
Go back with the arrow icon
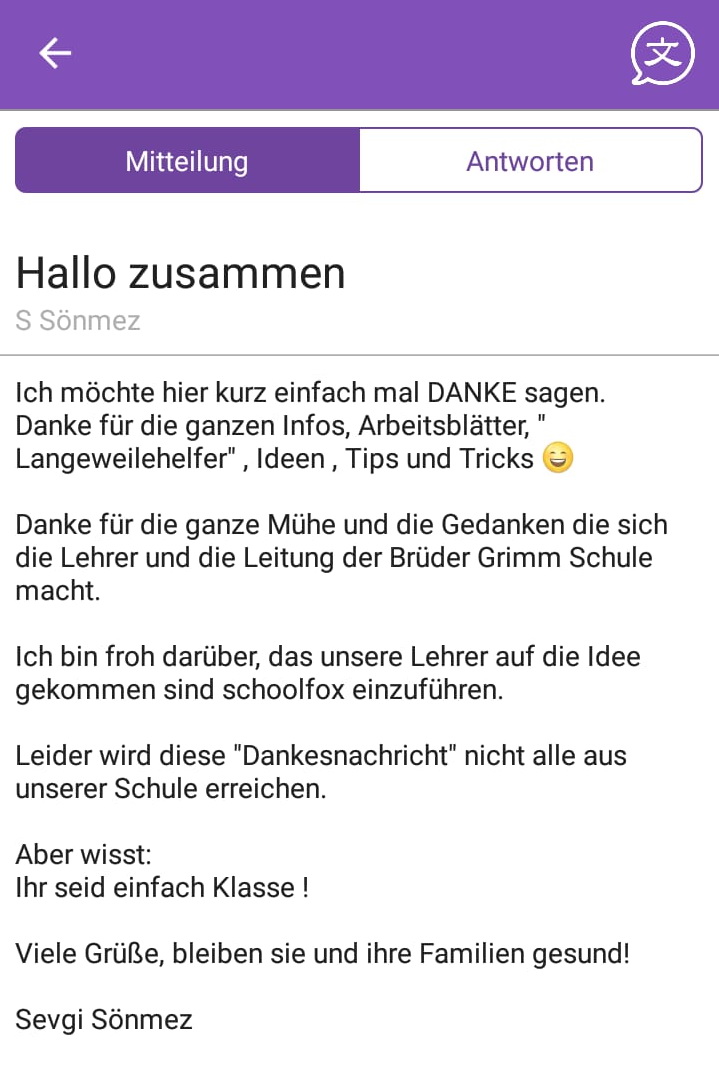pos(55,53)
